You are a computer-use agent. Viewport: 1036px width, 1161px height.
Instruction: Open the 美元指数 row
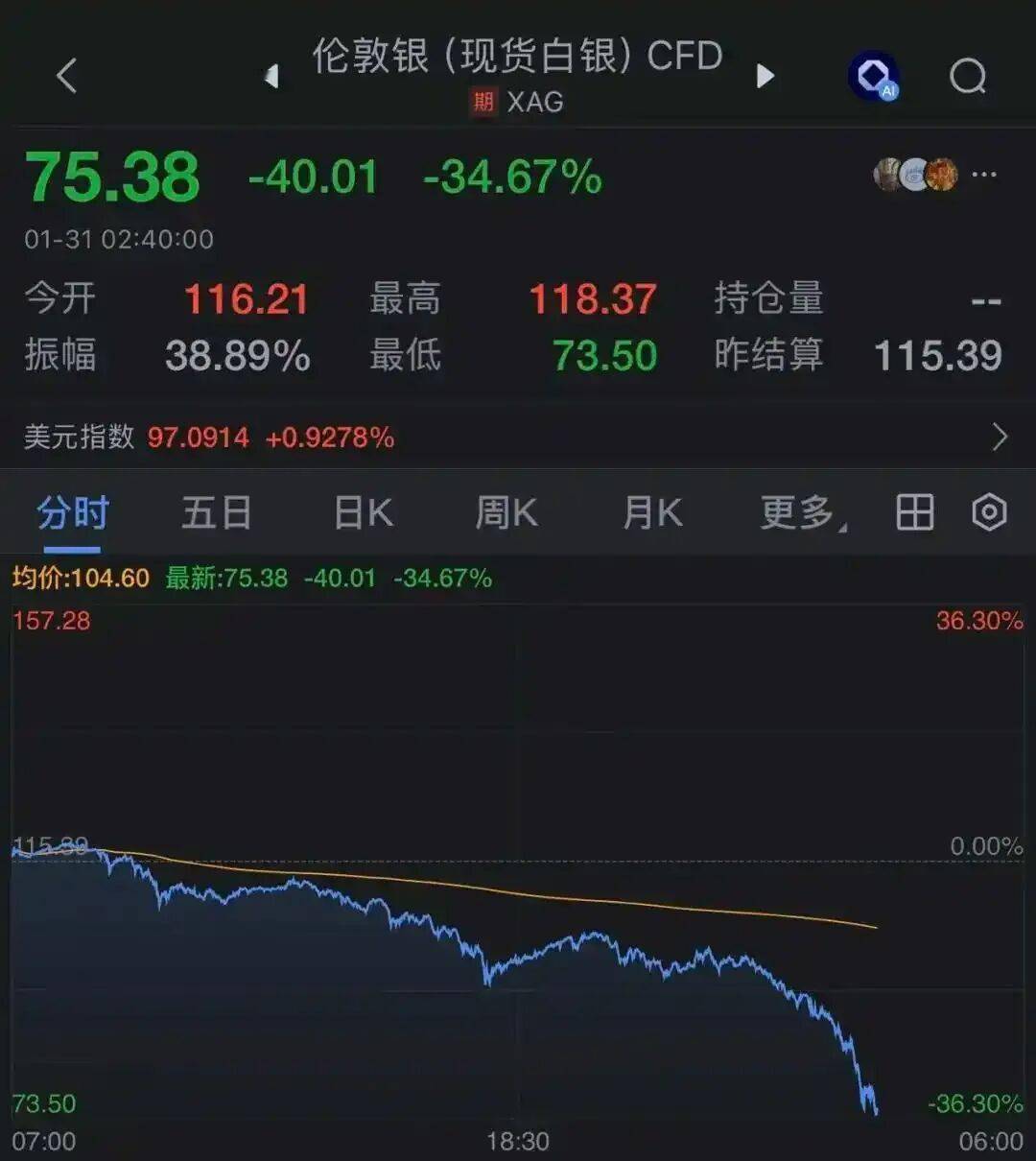(x=518, y=438)
